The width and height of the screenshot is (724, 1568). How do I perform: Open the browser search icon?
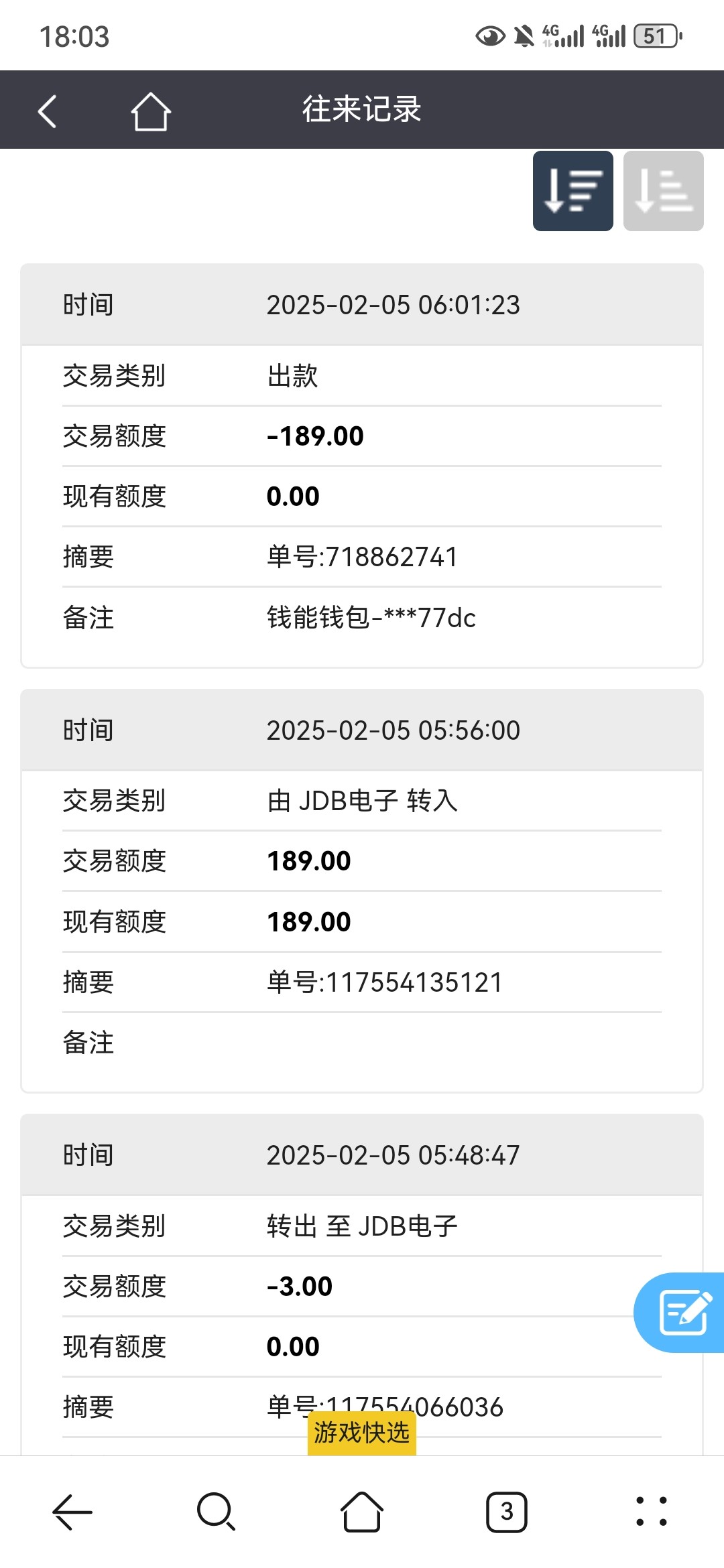pyautogui.click(x=217, y=1512)
